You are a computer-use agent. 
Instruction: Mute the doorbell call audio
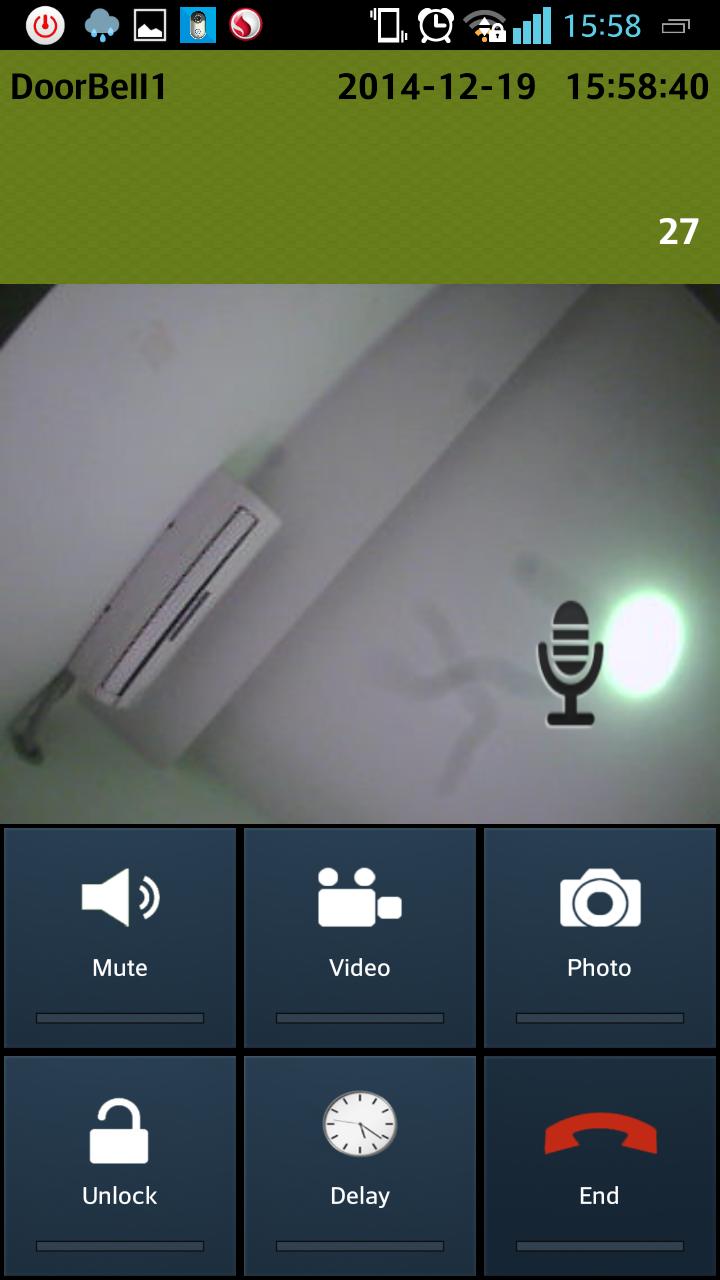pyautogui.click(x=119, y=898)
